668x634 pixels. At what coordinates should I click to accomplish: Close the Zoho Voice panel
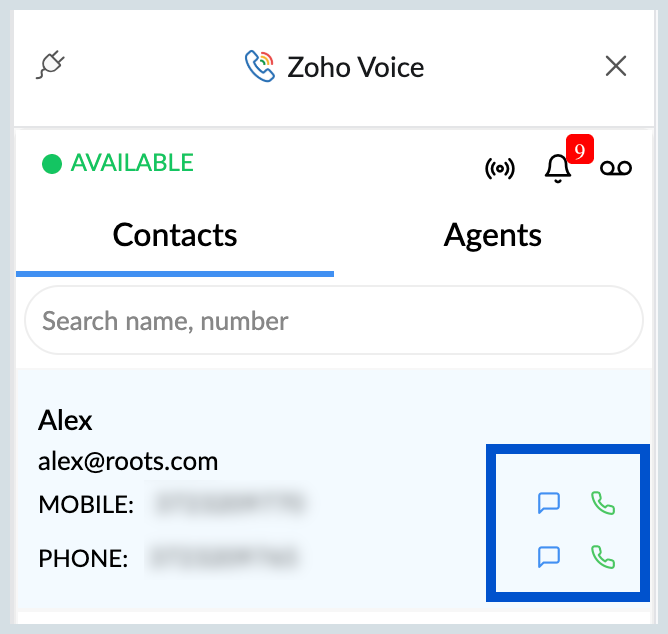click(x=616, y=67)
